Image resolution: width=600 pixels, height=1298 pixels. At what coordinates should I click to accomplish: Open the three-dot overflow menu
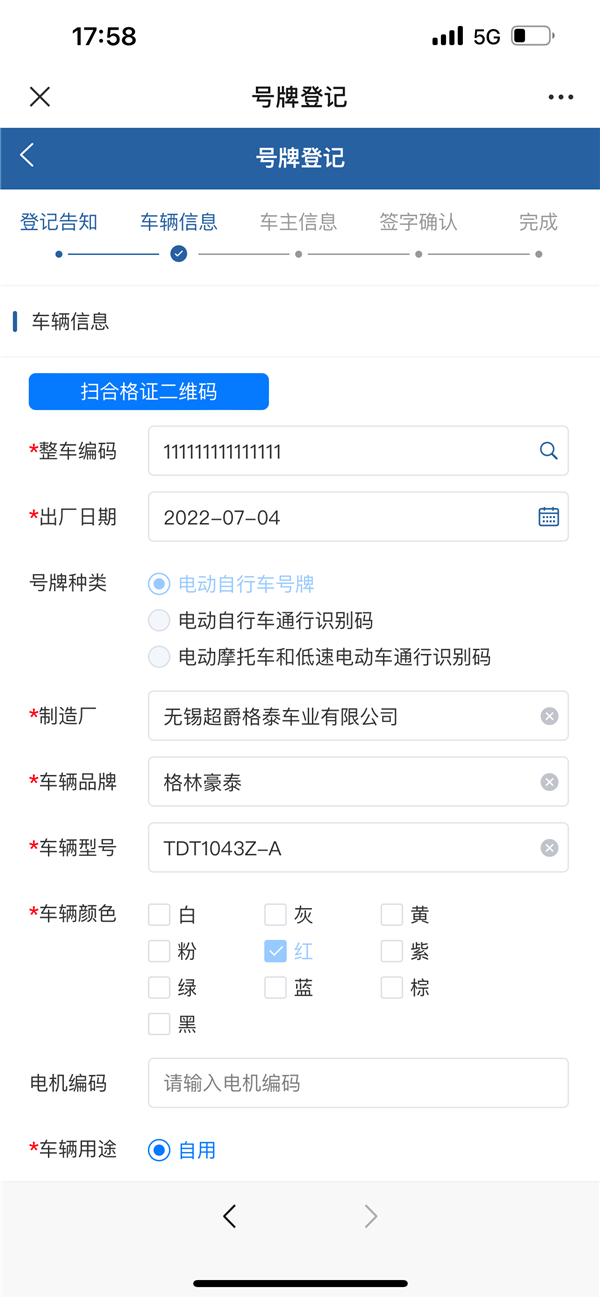[x=561, y=97]
